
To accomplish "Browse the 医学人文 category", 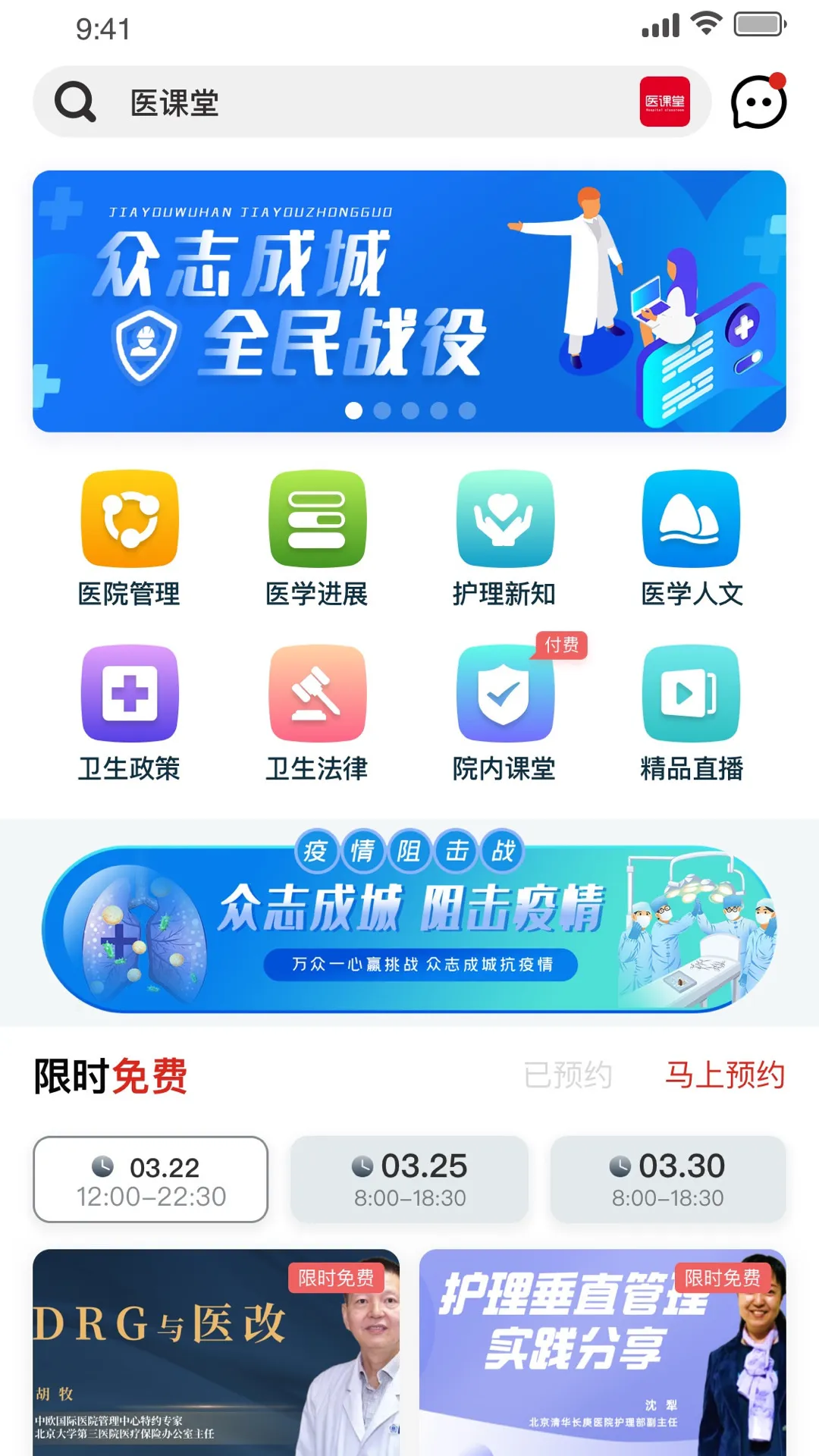I will point(692,538).
